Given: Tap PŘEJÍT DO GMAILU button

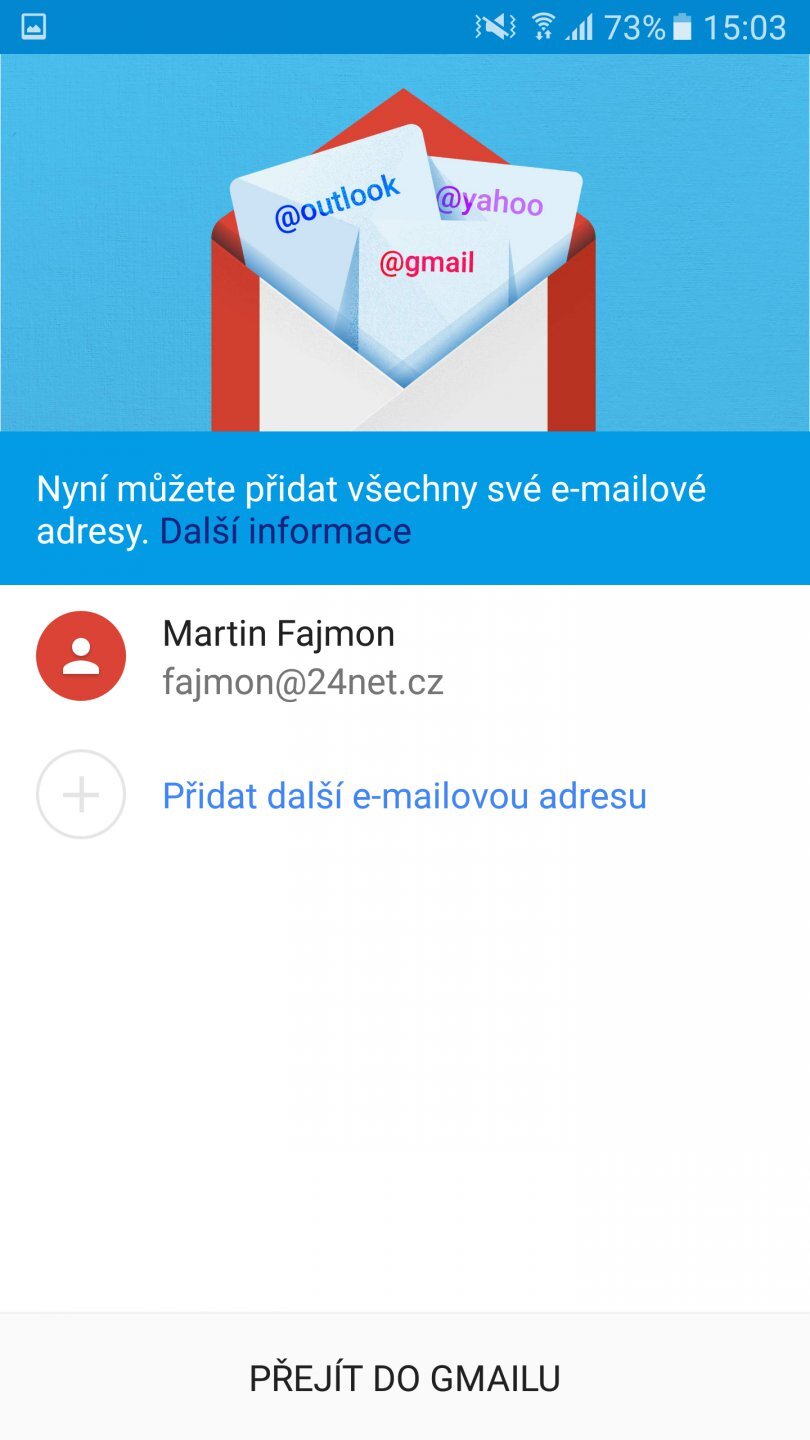Looking at the screenshot, I should click(405, 1378).
